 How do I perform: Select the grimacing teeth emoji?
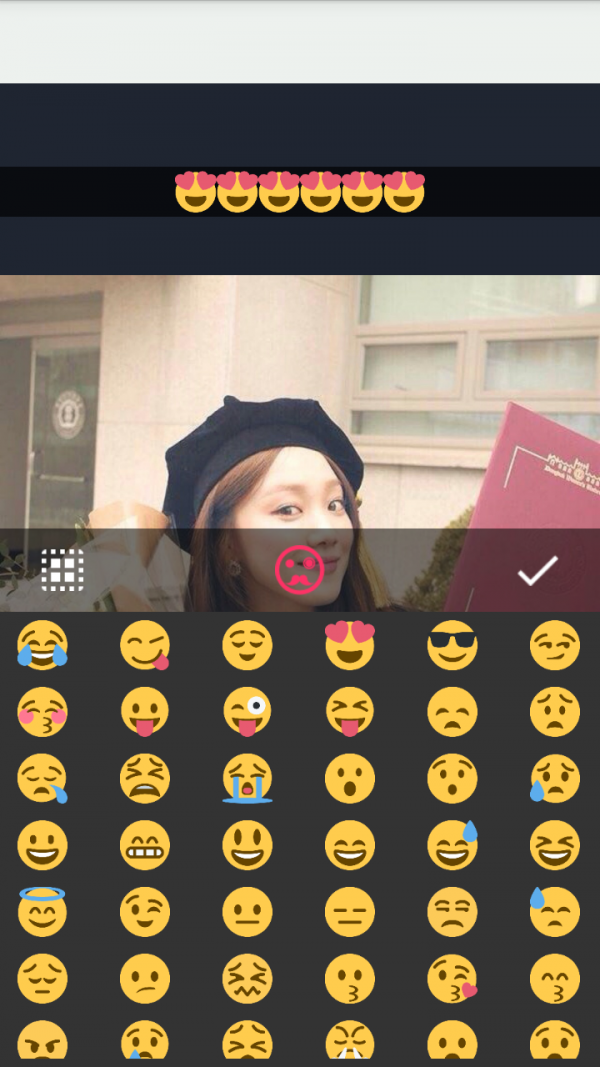click(x=145, y=846)
